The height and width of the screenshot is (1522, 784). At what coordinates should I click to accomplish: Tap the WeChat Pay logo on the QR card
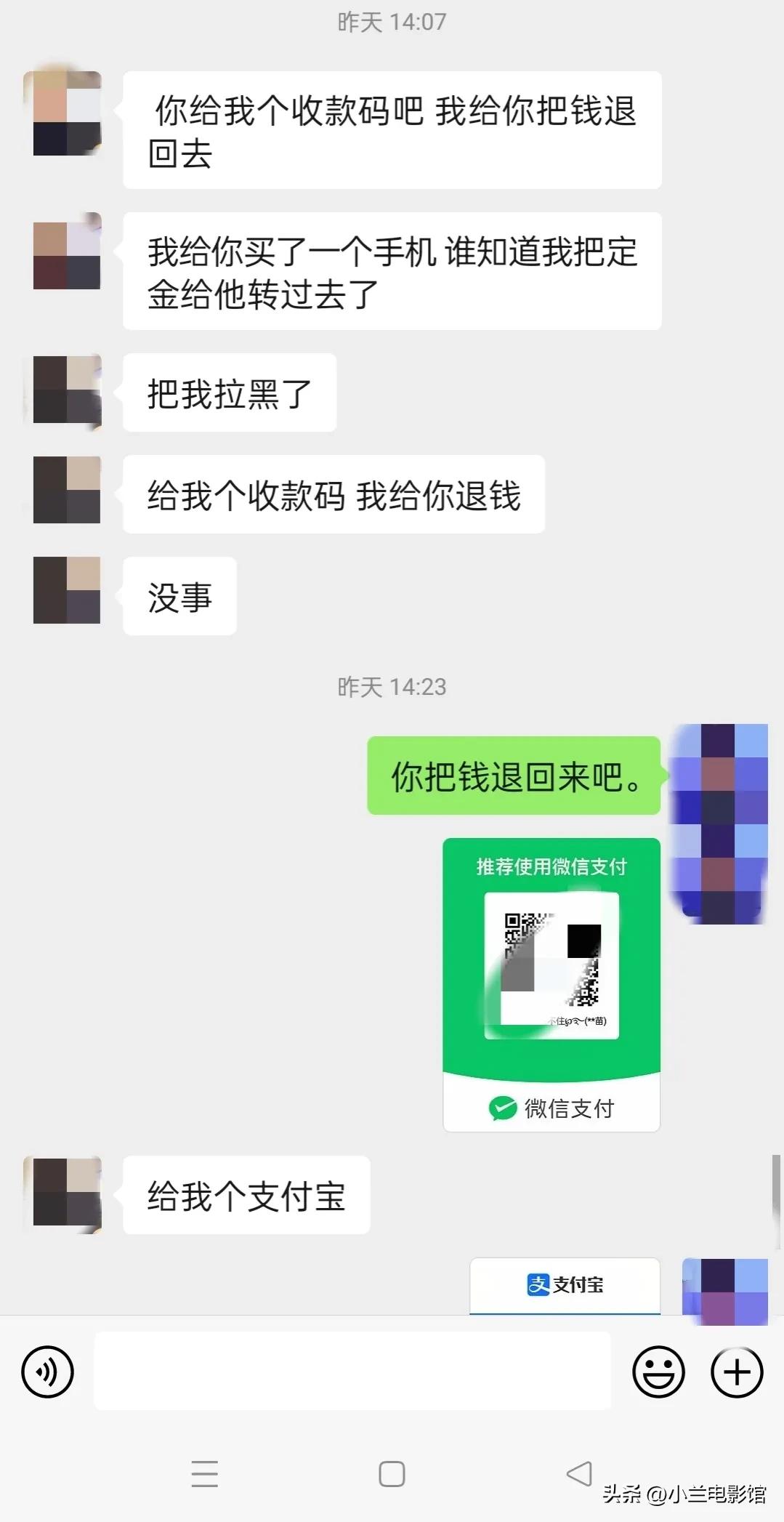tap(503, 1108)
